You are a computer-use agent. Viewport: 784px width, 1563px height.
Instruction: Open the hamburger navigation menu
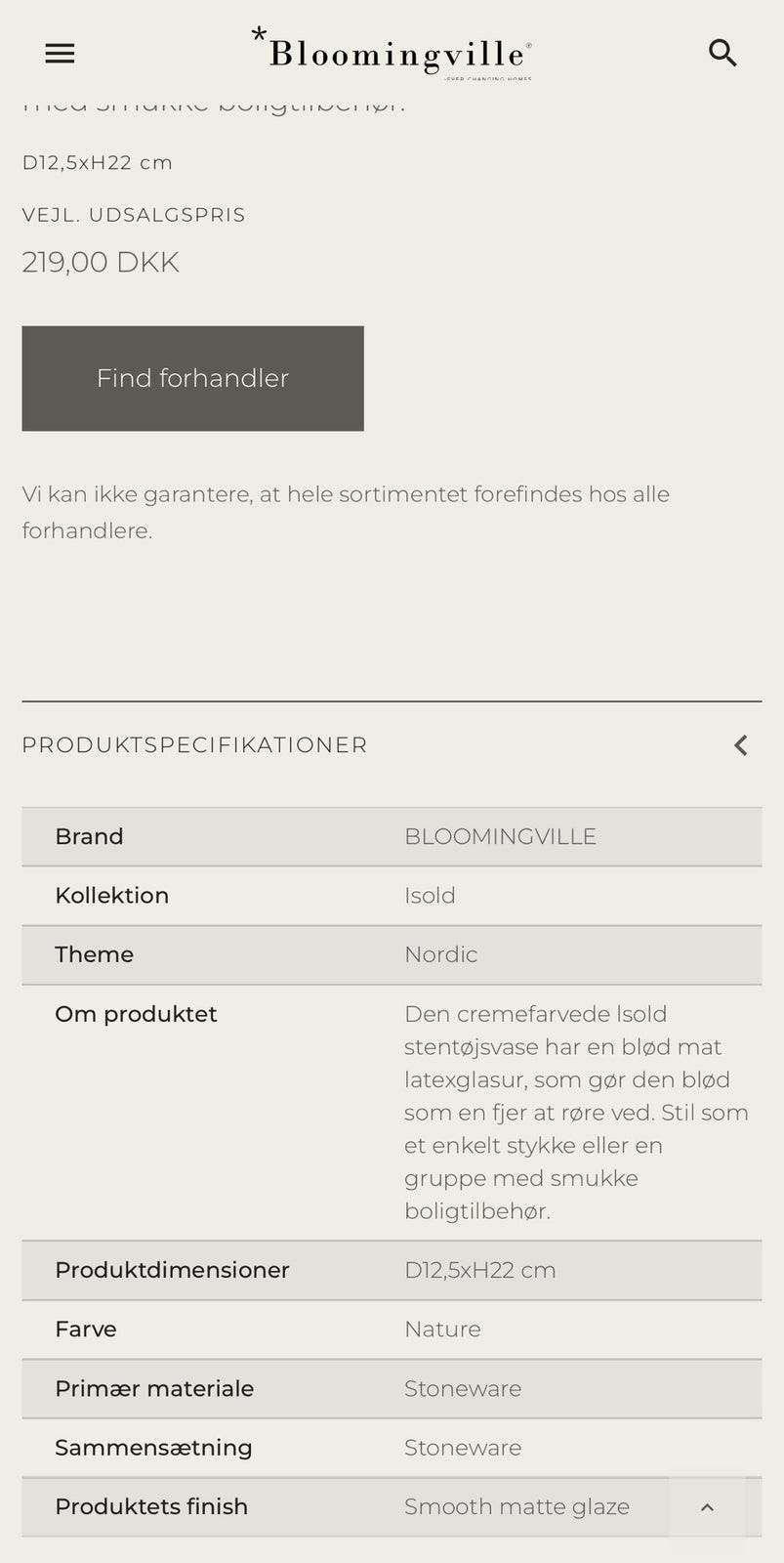point(59,53)
